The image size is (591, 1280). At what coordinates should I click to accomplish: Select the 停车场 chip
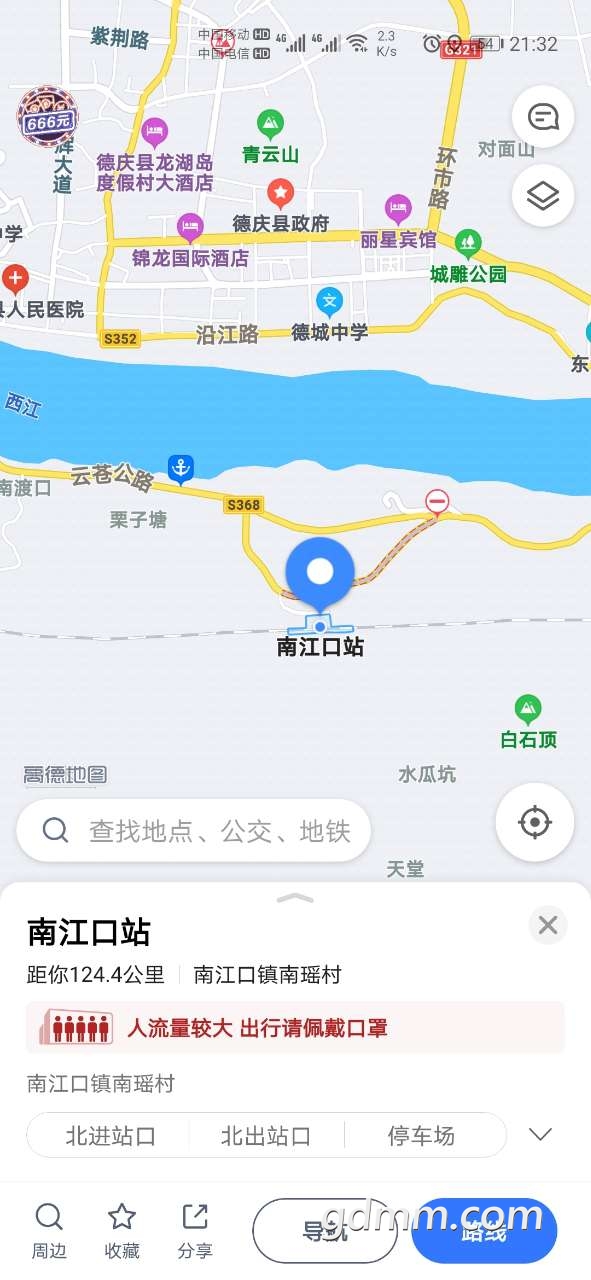pos(422,1135)
